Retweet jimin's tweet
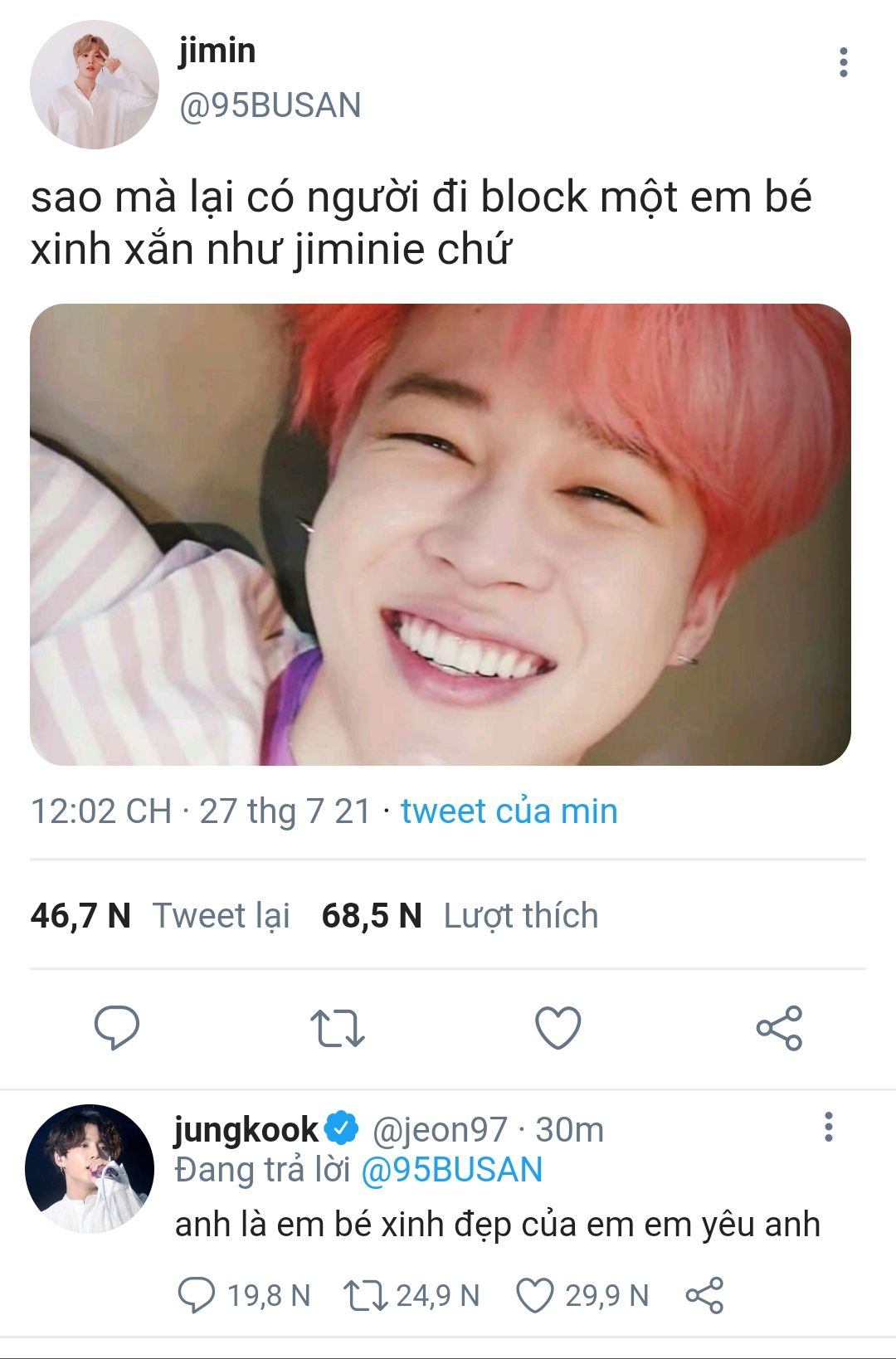Screen dimensions: 896x1359 (337, 1028)
